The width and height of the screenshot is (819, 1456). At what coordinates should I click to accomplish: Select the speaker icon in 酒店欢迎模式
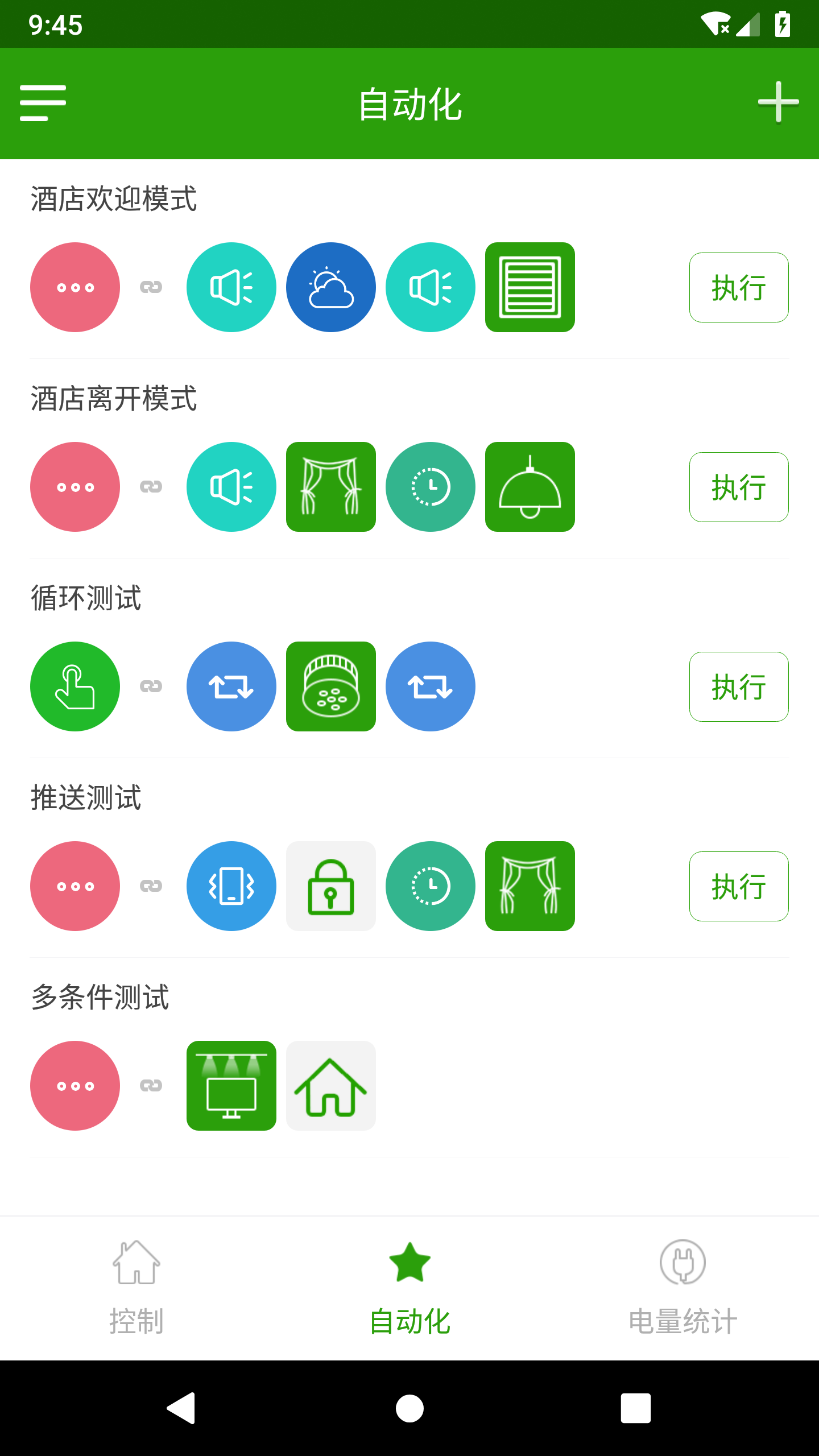pyautogui.click(x=231, y=287)
